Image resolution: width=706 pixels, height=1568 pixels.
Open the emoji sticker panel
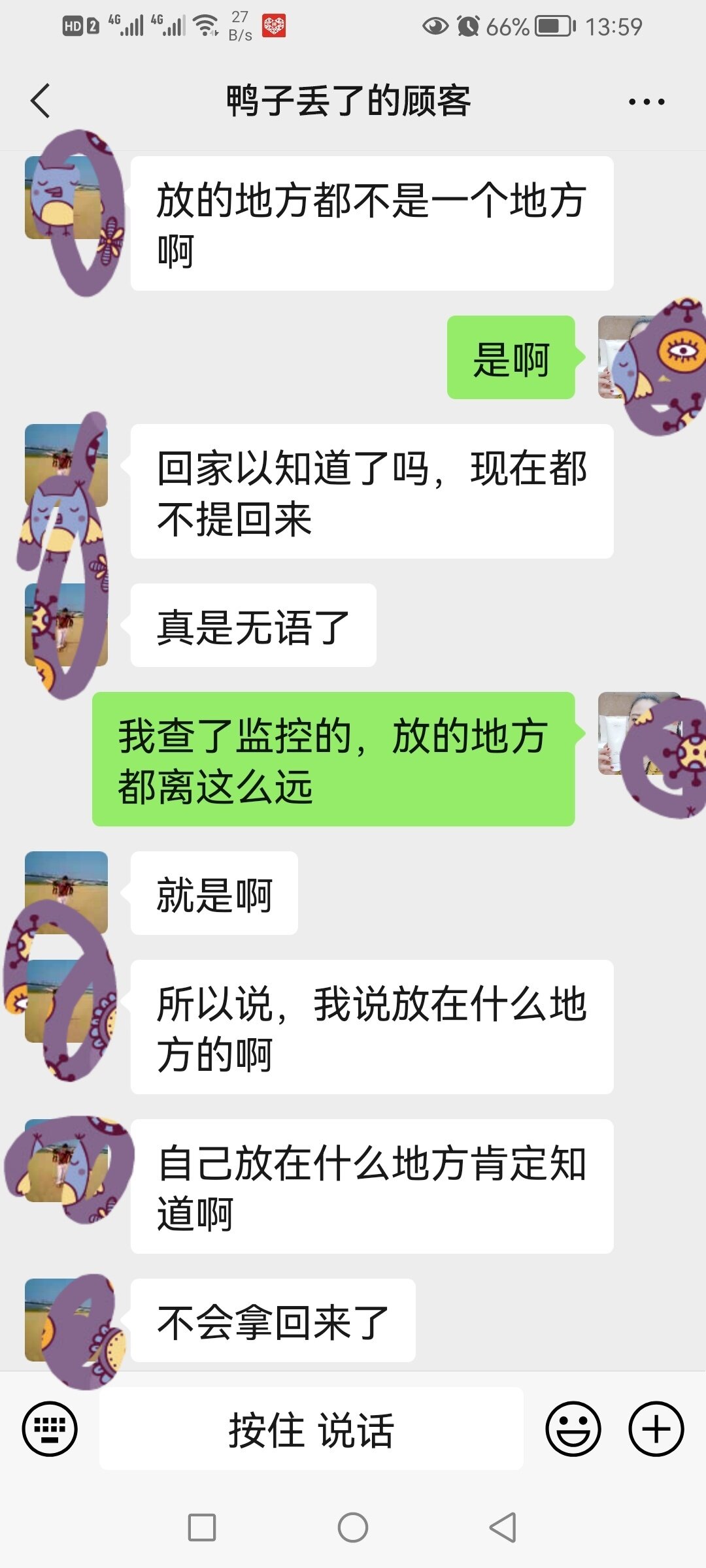573,1429
